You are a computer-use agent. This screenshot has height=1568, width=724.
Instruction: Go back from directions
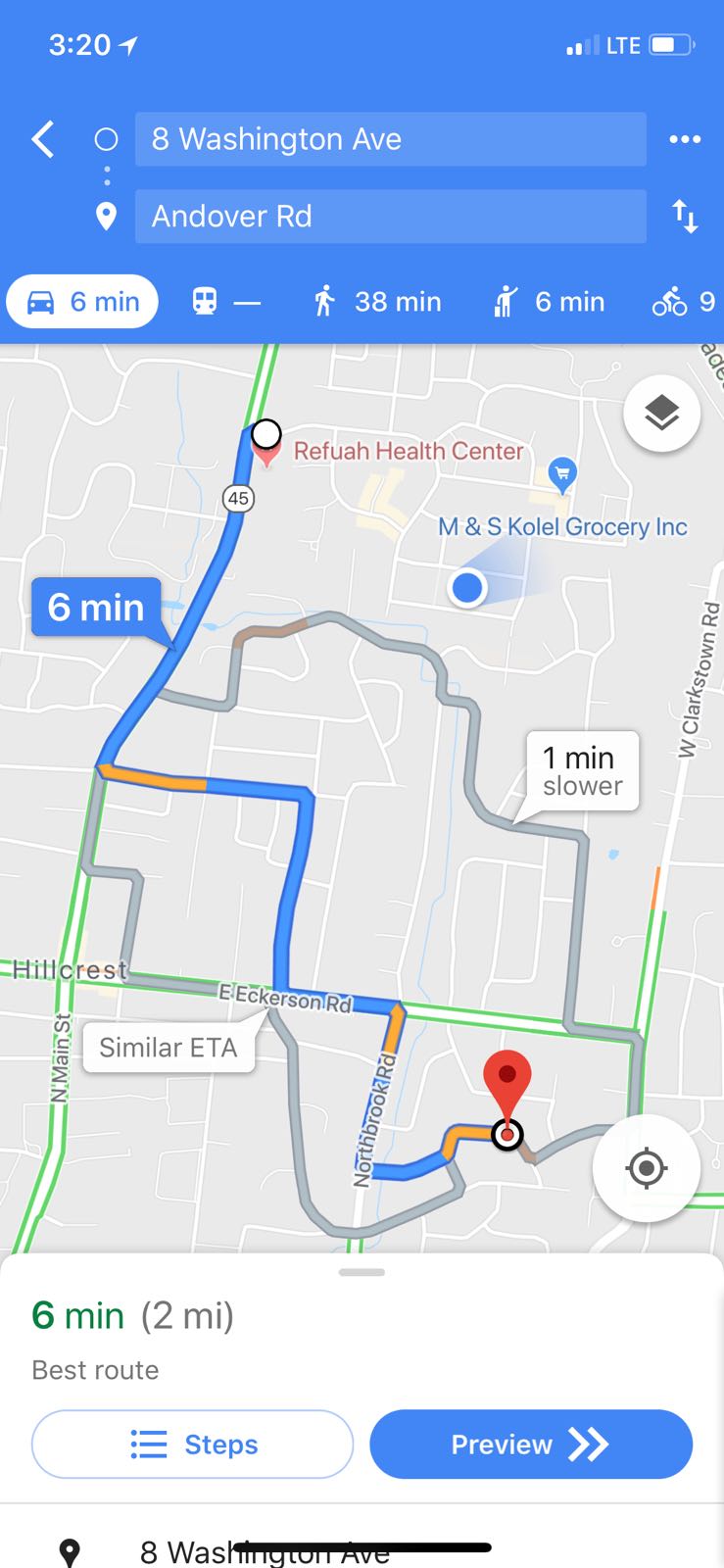pyautogui.click(x=43, y=139)
